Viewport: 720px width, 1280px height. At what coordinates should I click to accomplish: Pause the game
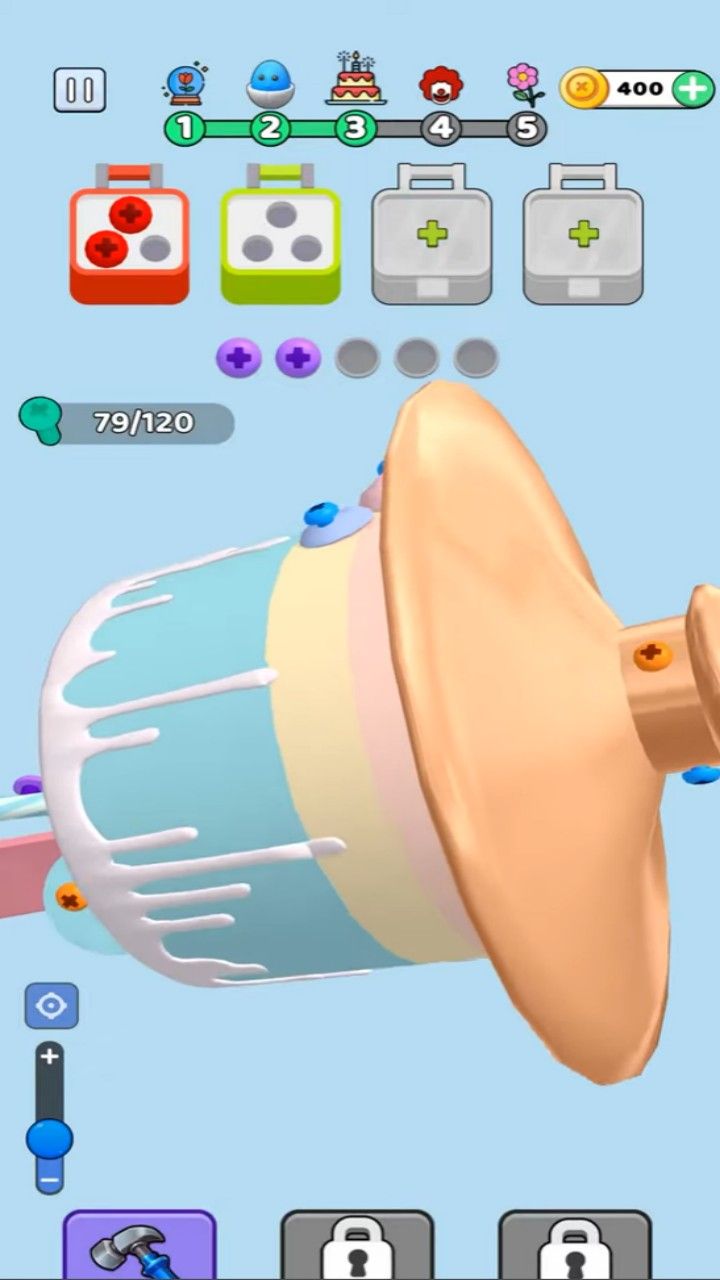tap(79, 90)
